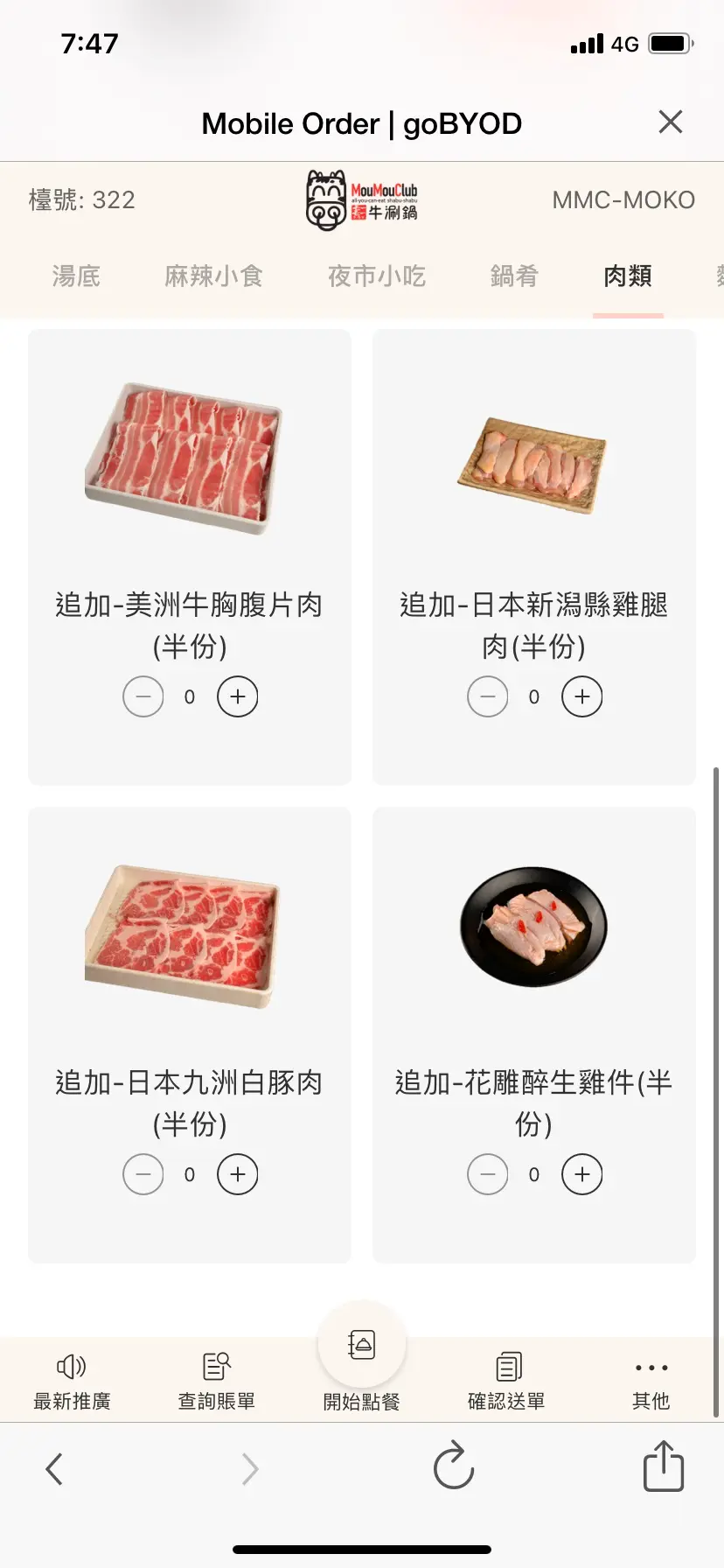Switch to the 鍋肴 category tab
Viewport: 724px width, 1568px height.
[x=514, y=276]
